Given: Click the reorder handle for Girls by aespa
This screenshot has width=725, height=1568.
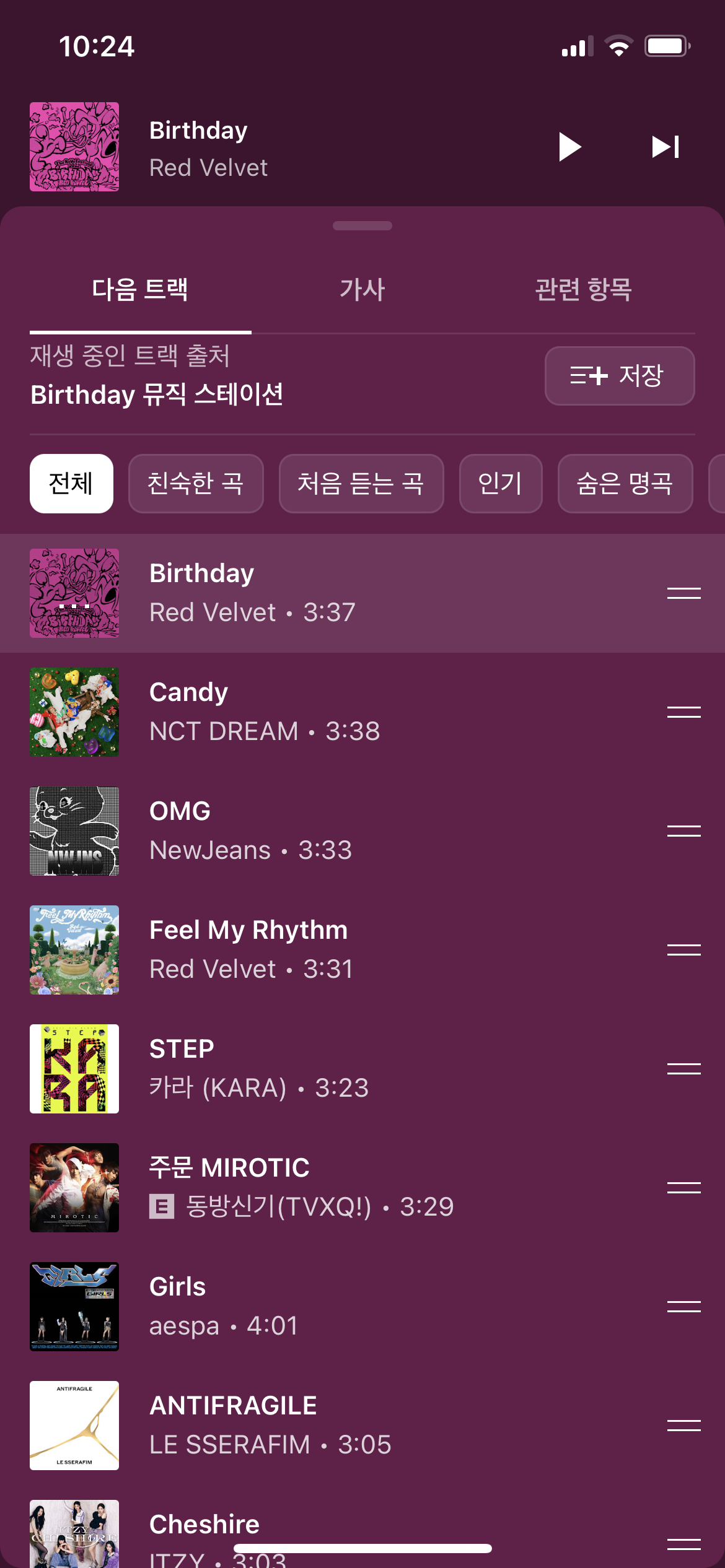Looking at the screenshot, I should pyautogui.click(x=684, y=1307).
